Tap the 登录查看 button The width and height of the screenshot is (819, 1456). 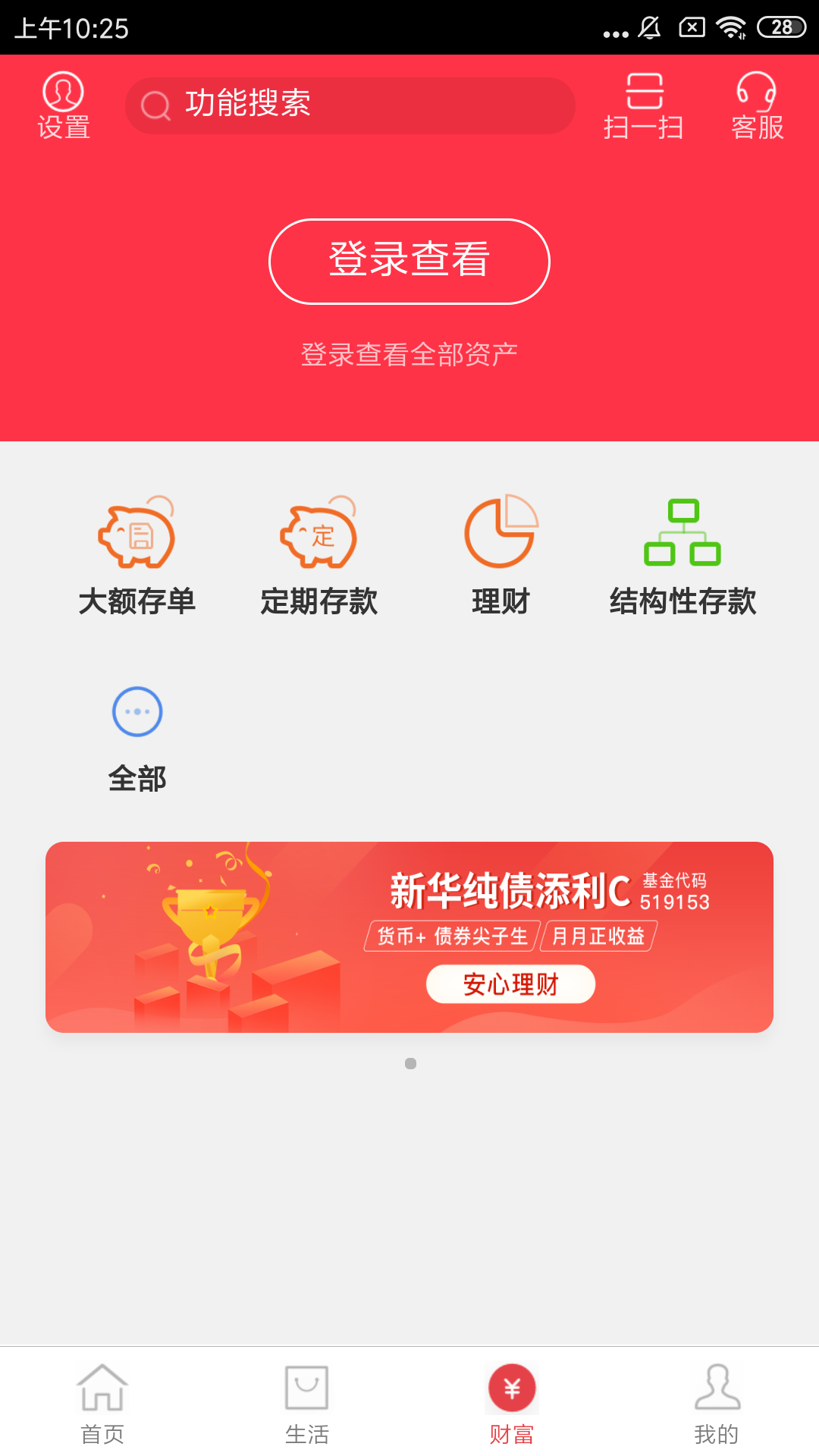point(409,261)
